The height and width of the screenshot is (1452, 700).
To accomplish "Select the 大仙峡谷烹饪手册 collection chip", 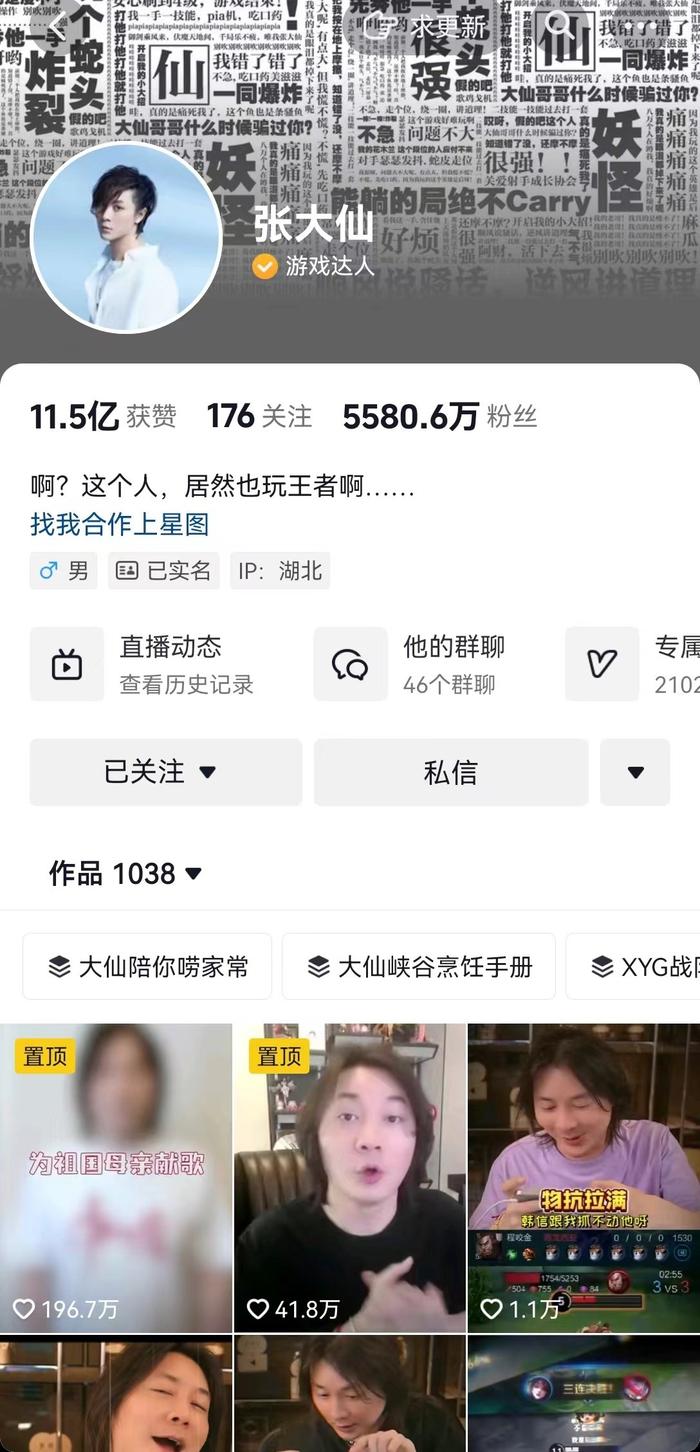I will point(418,967).
